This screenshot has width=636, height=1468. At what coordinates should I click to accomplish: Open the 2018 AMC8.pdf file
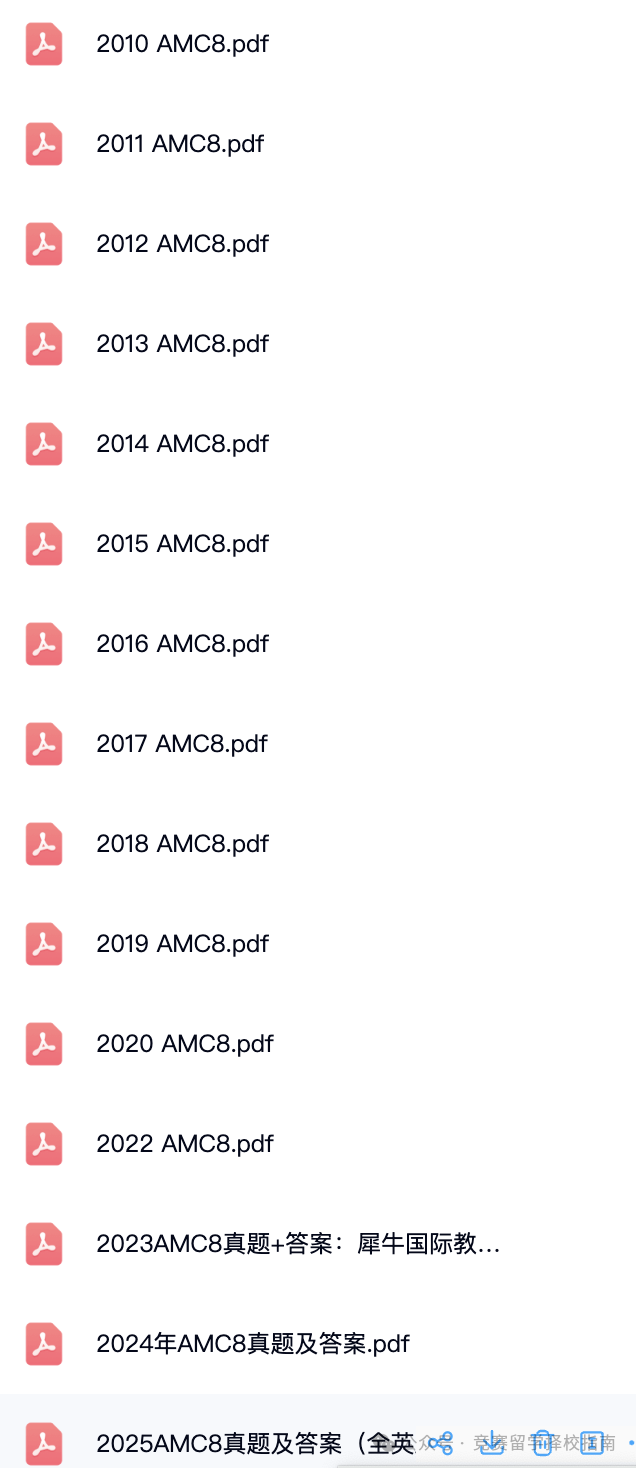182,844
